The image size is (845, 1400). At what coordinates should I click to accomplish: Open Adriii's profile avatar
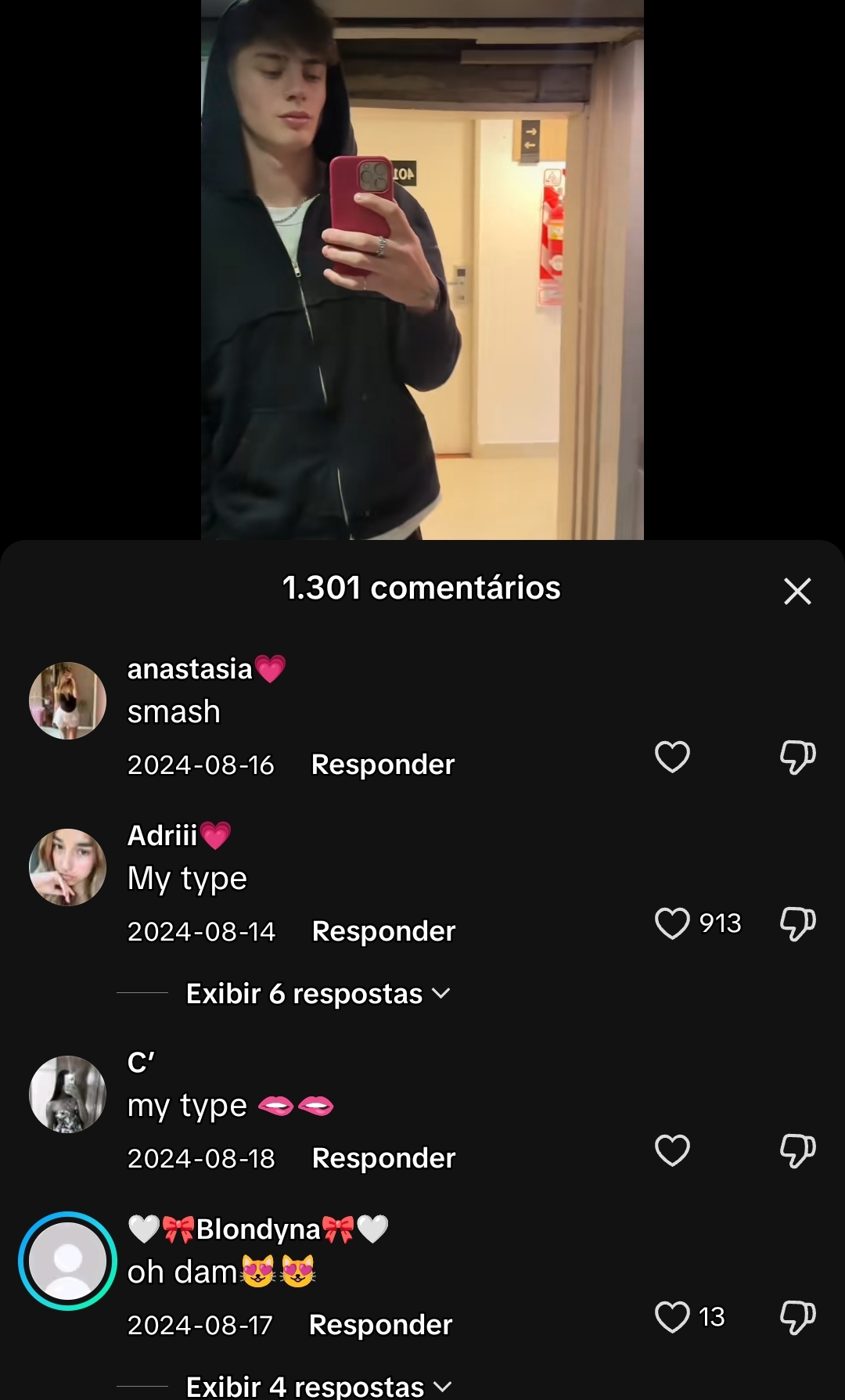click(67, 867)
